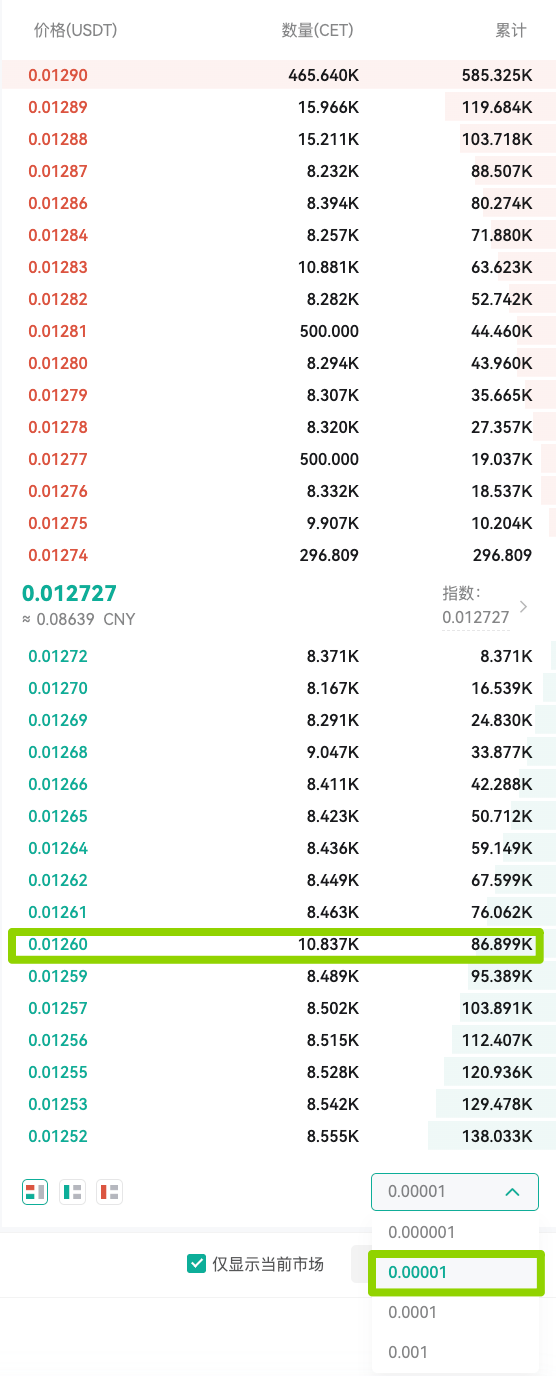Tap the bid row at price 0.01272
Viewport: 556px width, 1376px height.
click(278, 656)
